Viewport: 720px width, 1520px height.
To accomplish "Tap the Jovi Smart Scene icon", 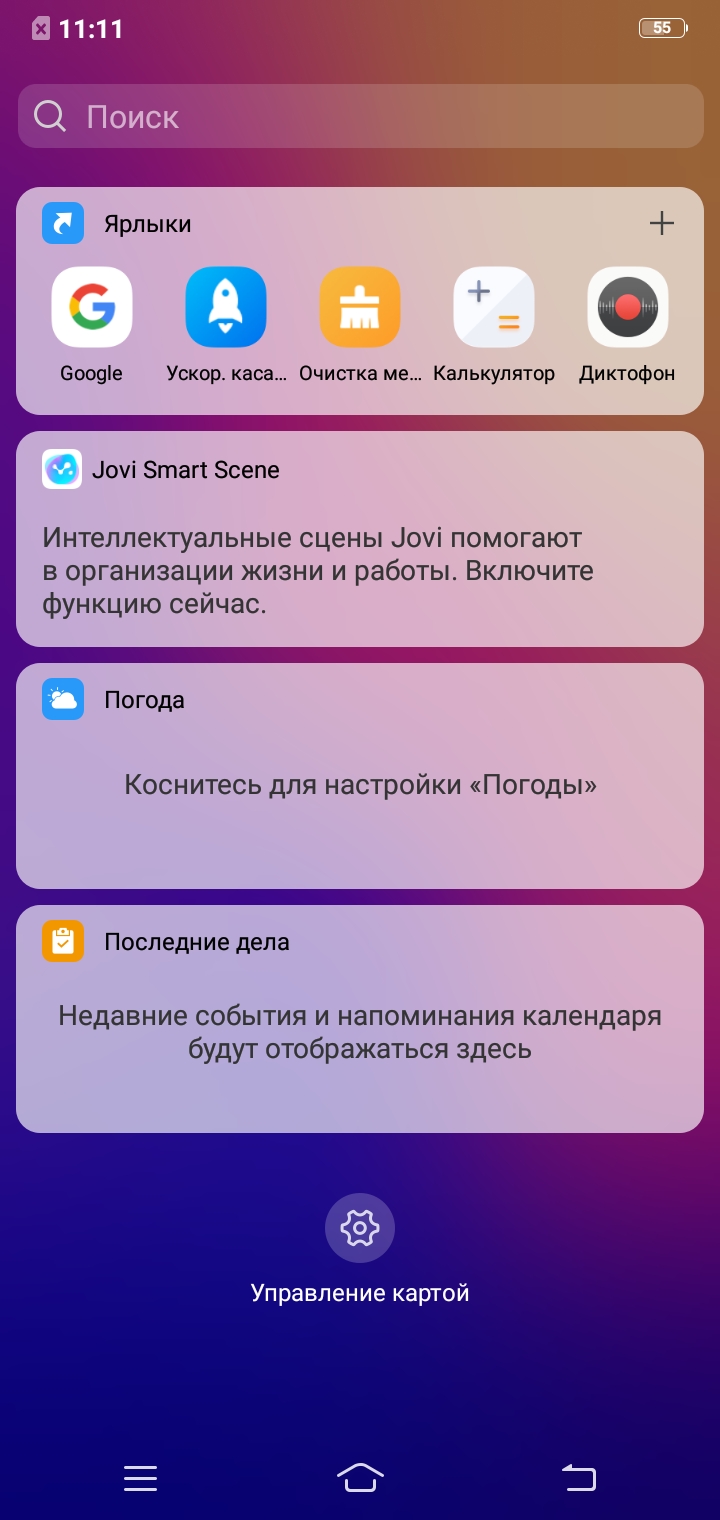I will pyautogui.click(x=62, y=469).
